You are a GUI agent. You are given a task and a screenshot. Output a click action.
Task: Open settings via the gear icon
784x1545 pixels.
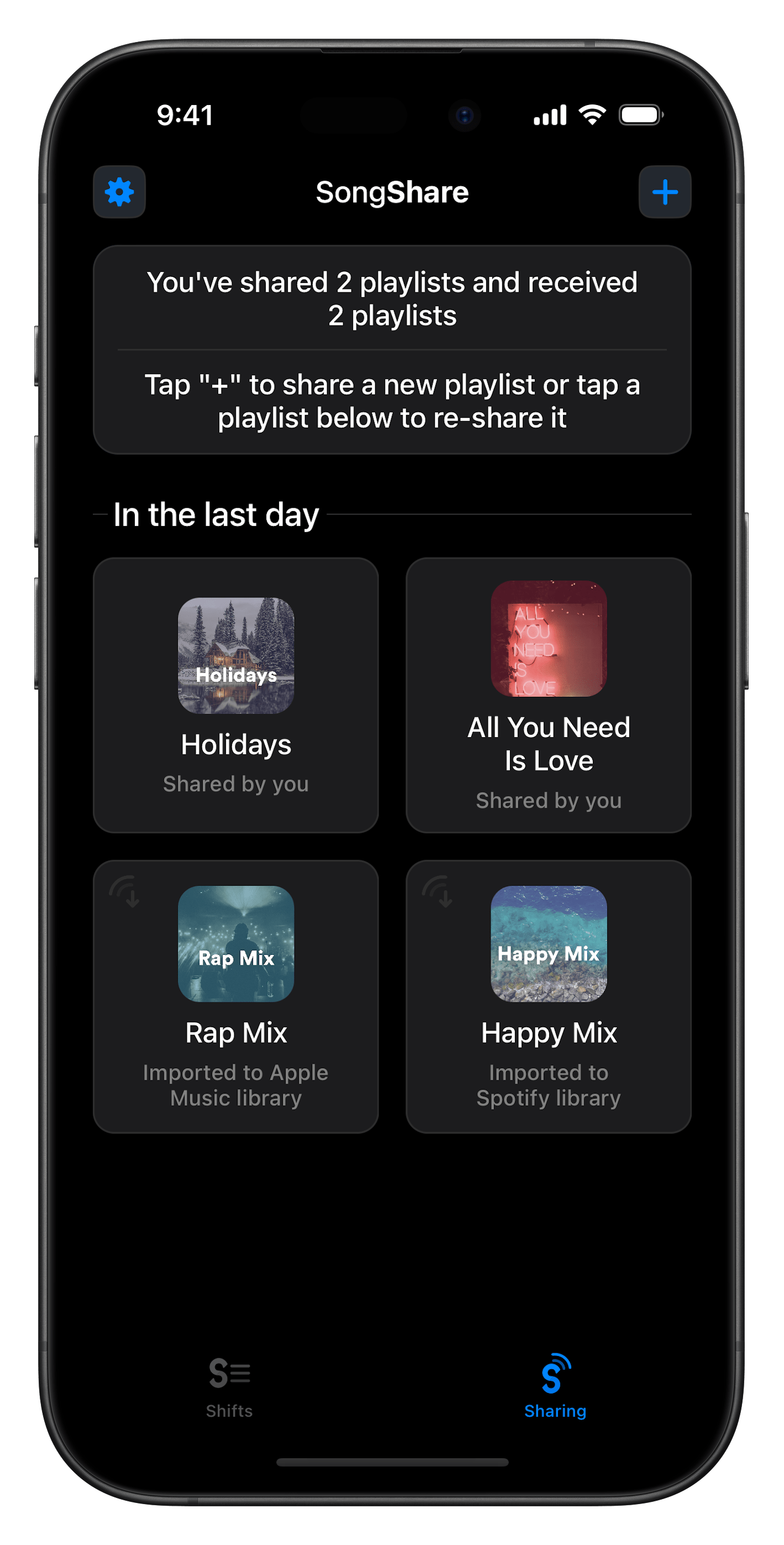tap(119, 192)
